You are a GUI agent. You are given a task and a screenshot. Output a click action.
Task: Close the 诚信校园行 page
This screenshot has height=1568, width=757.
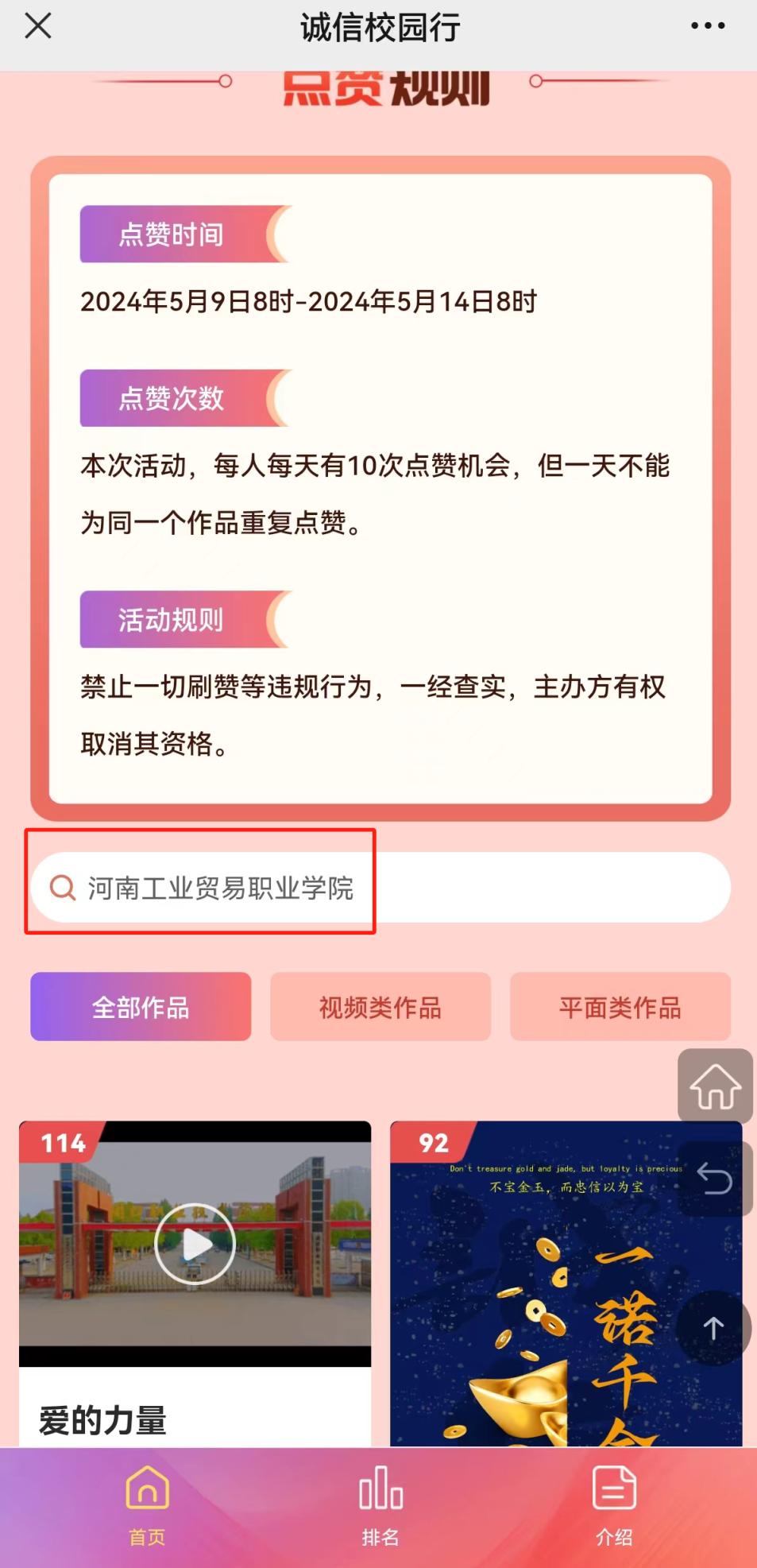pyautogui.click(x=37, y=25)
